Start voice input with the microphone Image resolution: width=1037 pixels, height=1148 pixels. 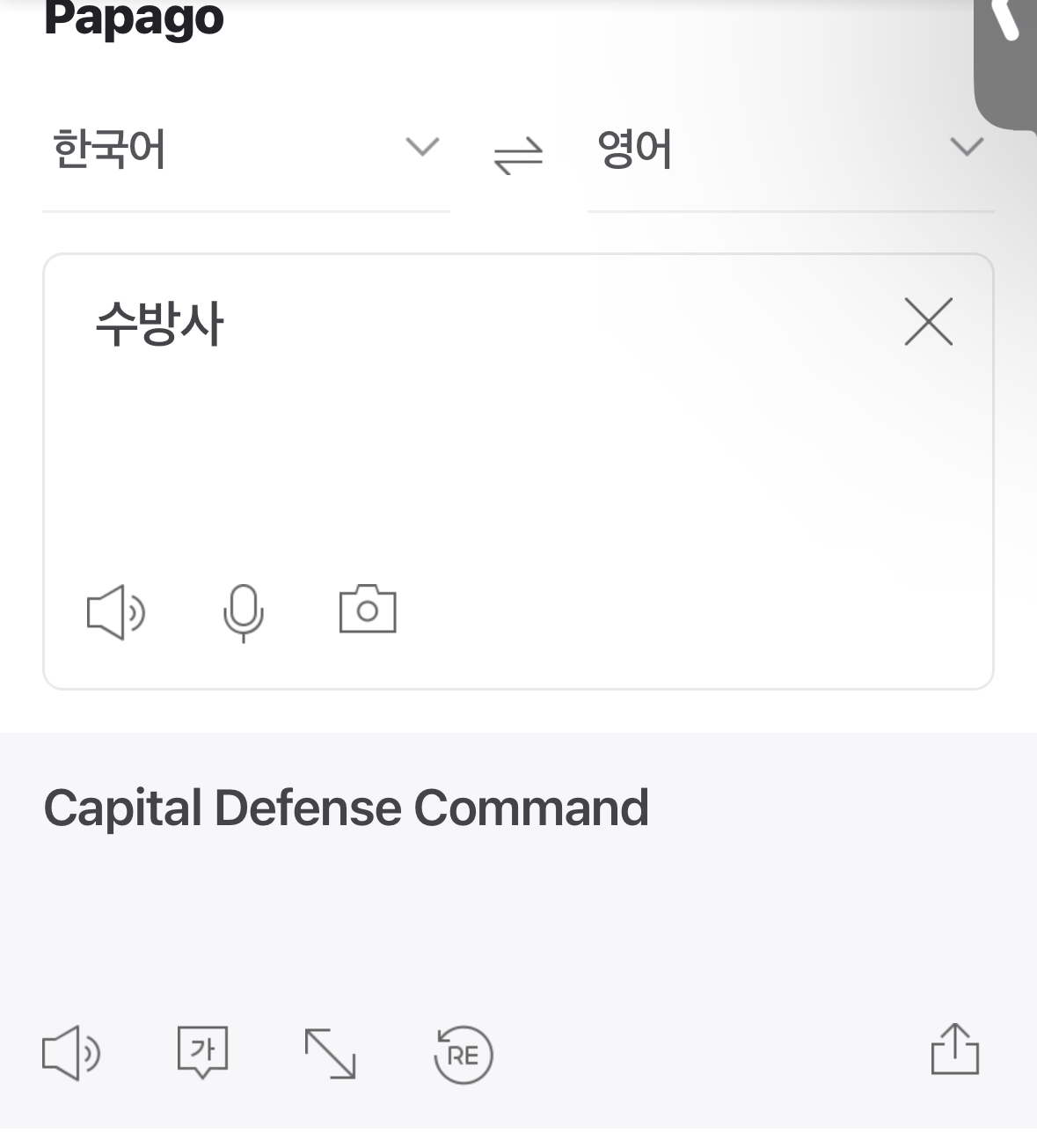coord(243,612)
